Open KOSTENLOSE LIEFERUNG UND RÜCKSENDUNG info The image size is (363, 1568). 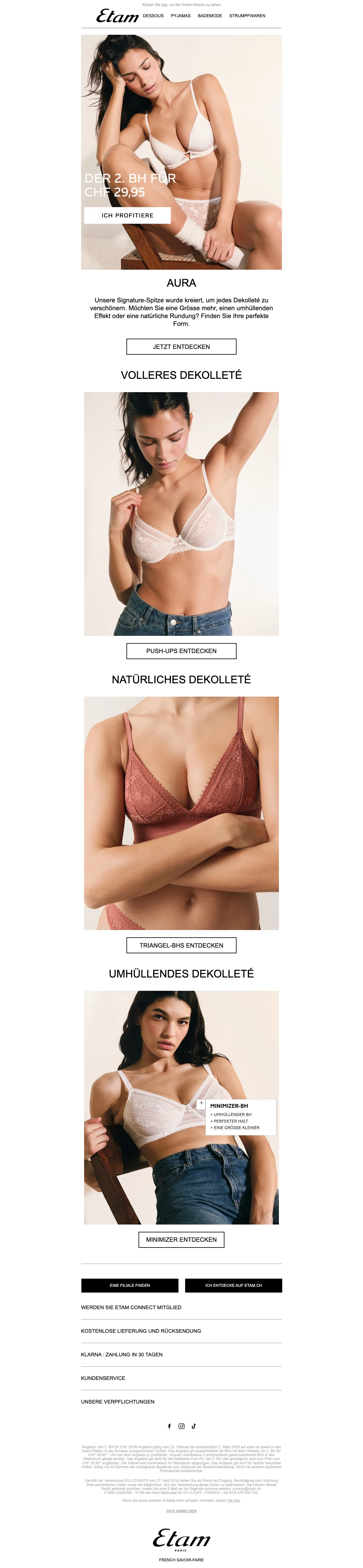[141, 1331]
